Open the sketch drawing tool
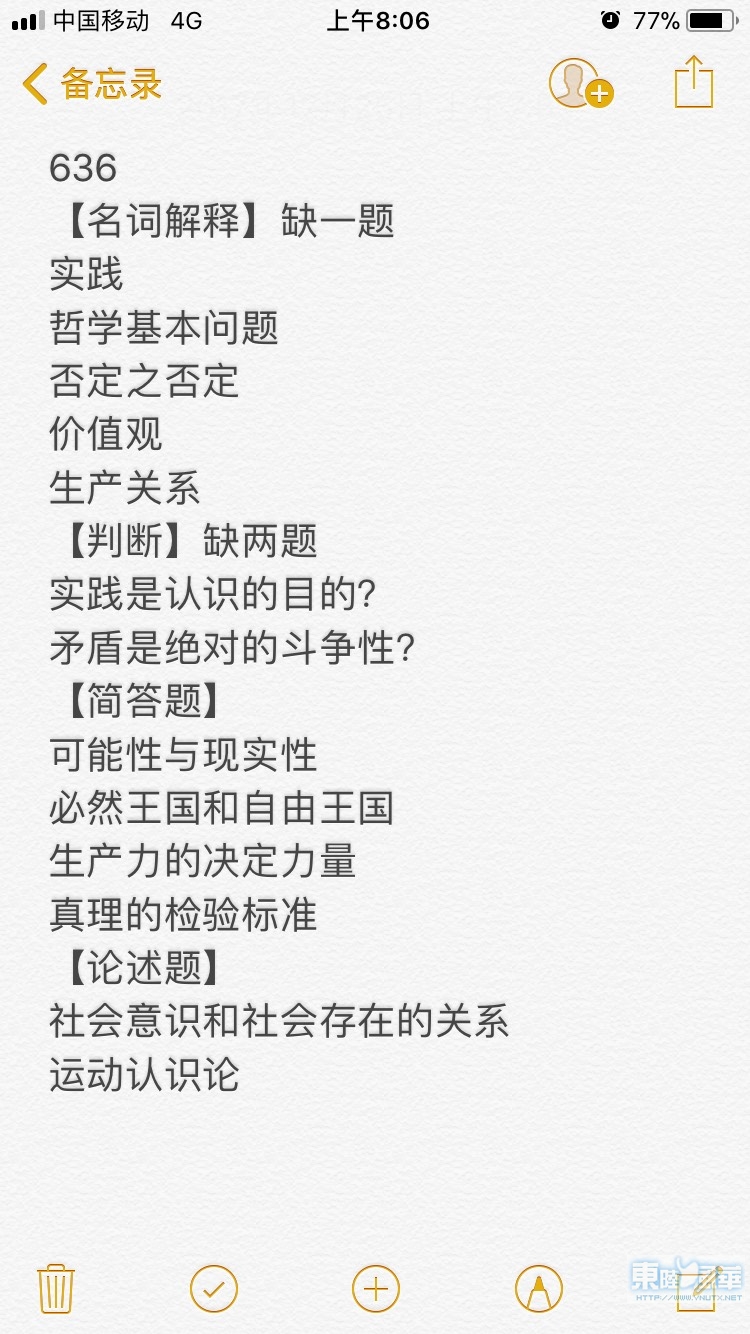The height and width of the screenshot is (1334, 750). pos(538,1288)
